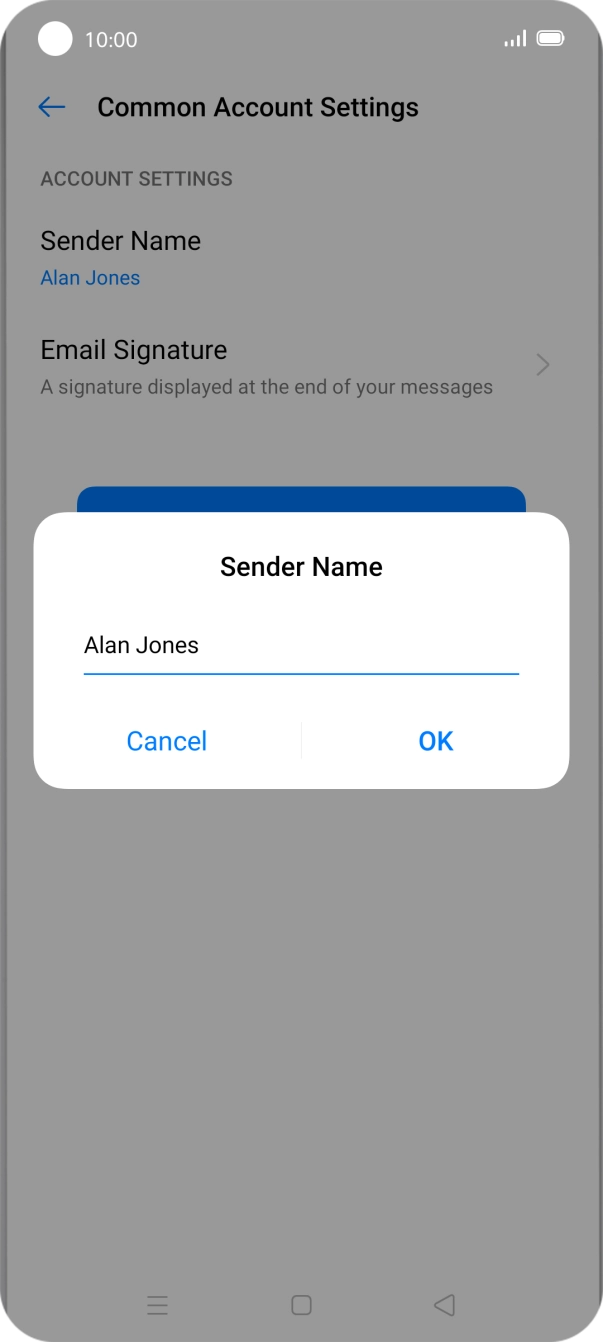
Task: Go to the home screen
Action: click(301, 1305)
